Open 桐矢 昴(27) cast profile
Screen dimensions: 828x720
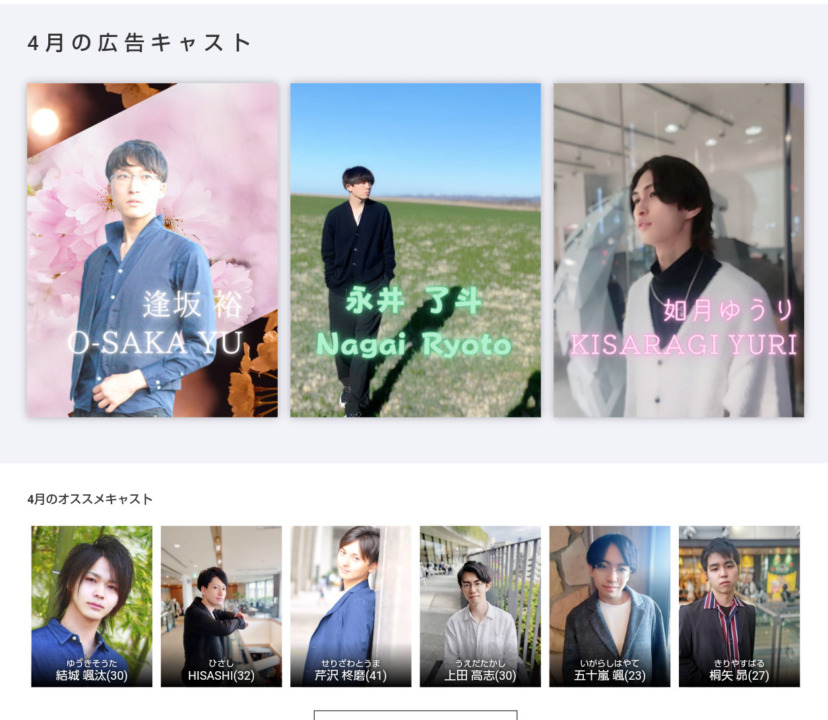[739, 606]
